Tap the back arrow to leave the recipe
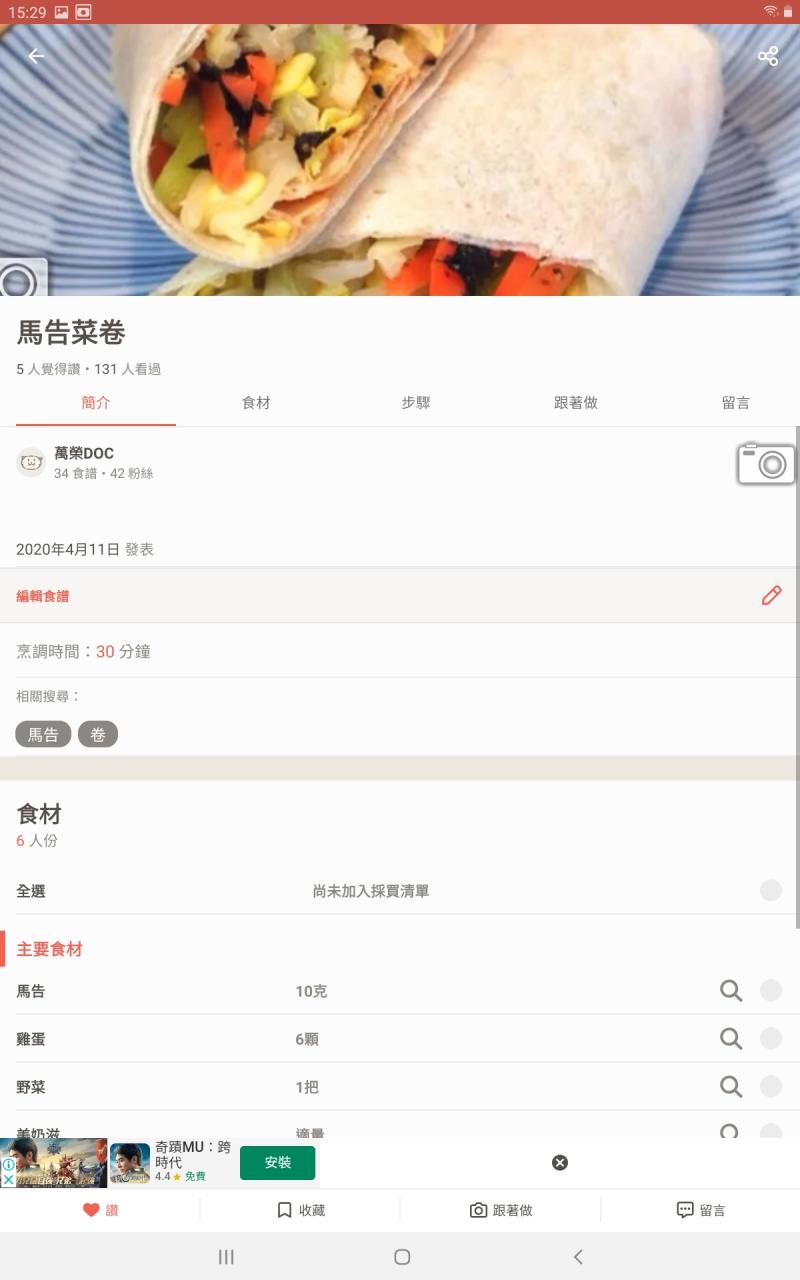This screenshot has width=800, height=1280. click(x=36, y=55)
